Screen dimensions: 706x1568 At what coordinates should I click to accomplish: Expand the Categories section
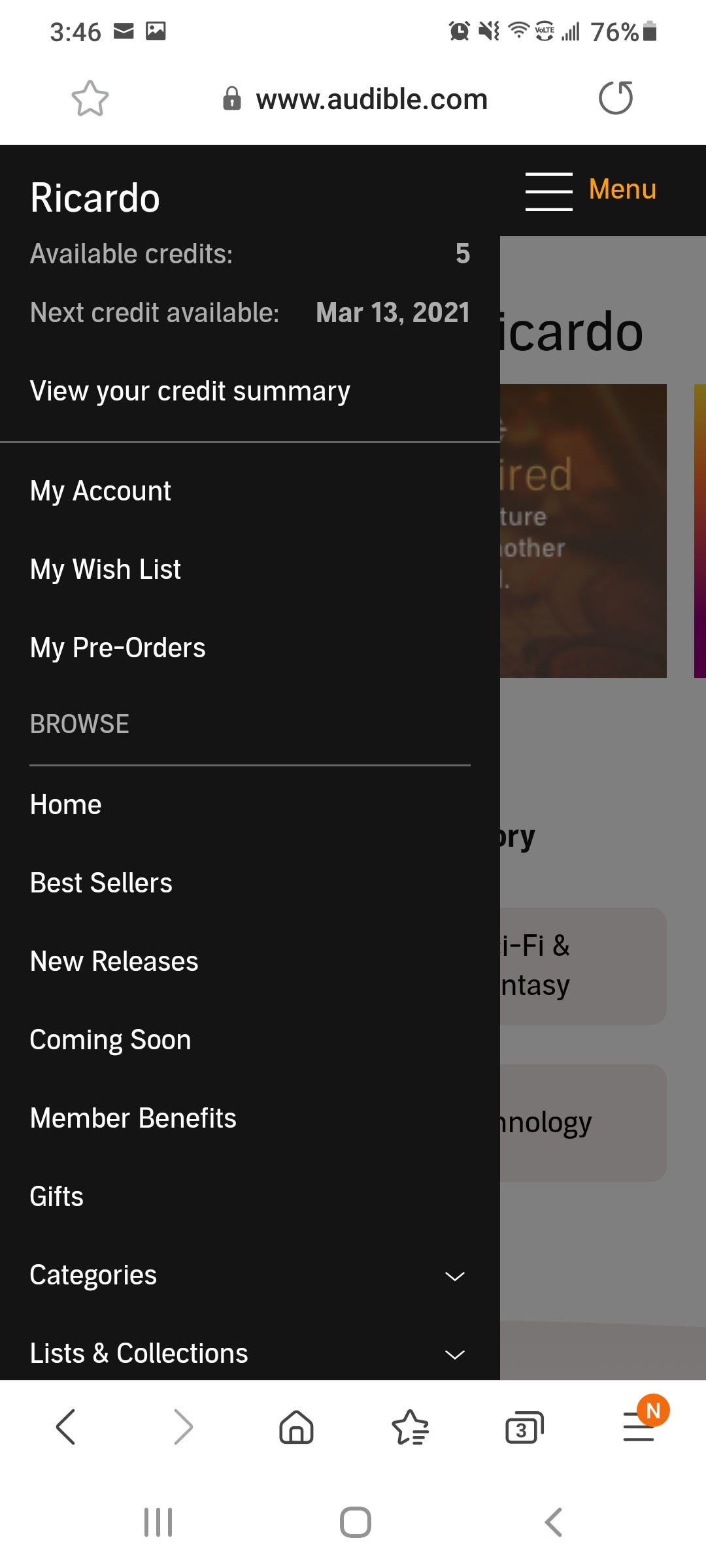click(250, 1275)
